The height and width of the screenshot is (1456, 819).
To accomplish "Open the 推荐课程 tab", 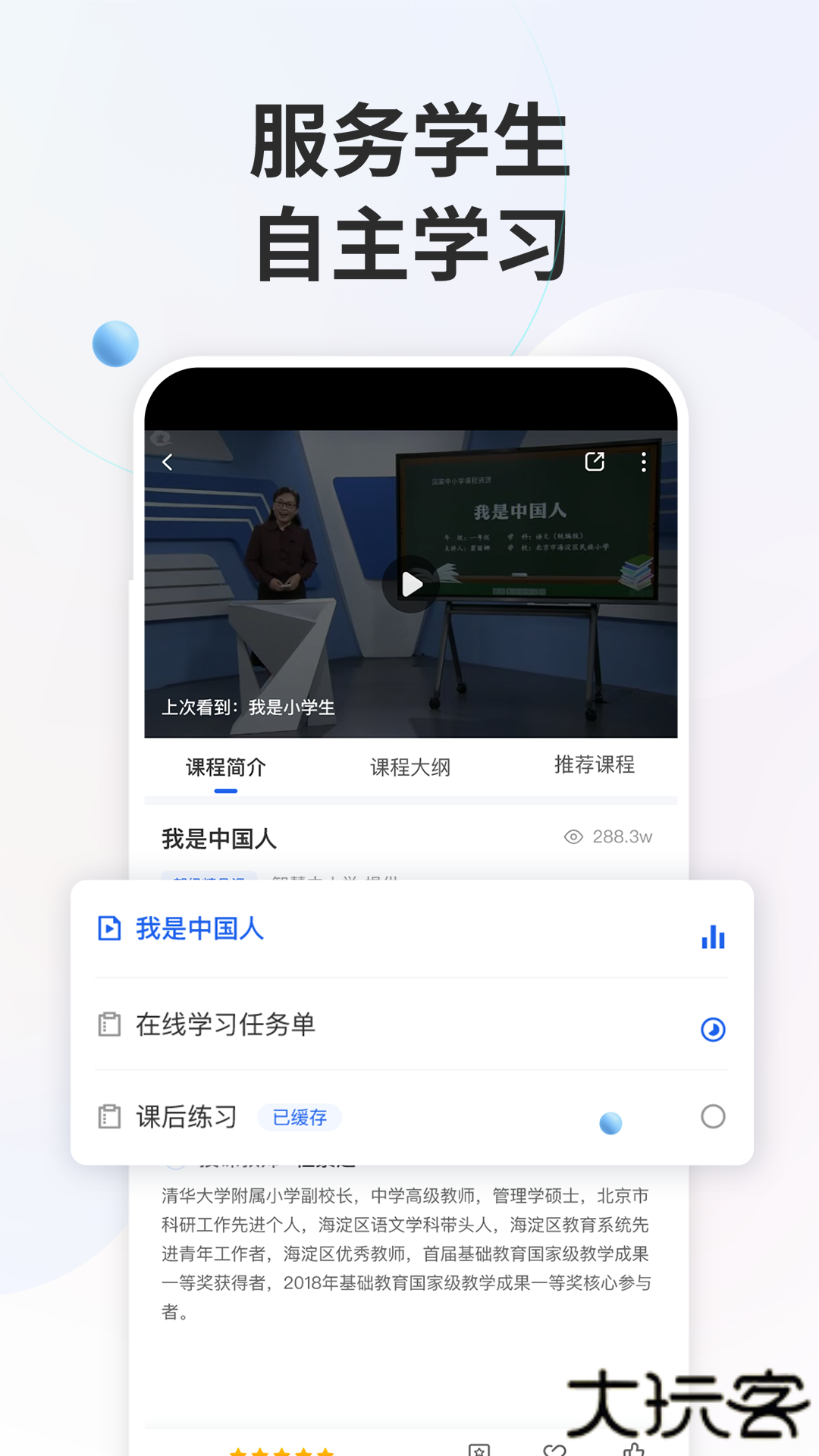I will click(595, 765).
